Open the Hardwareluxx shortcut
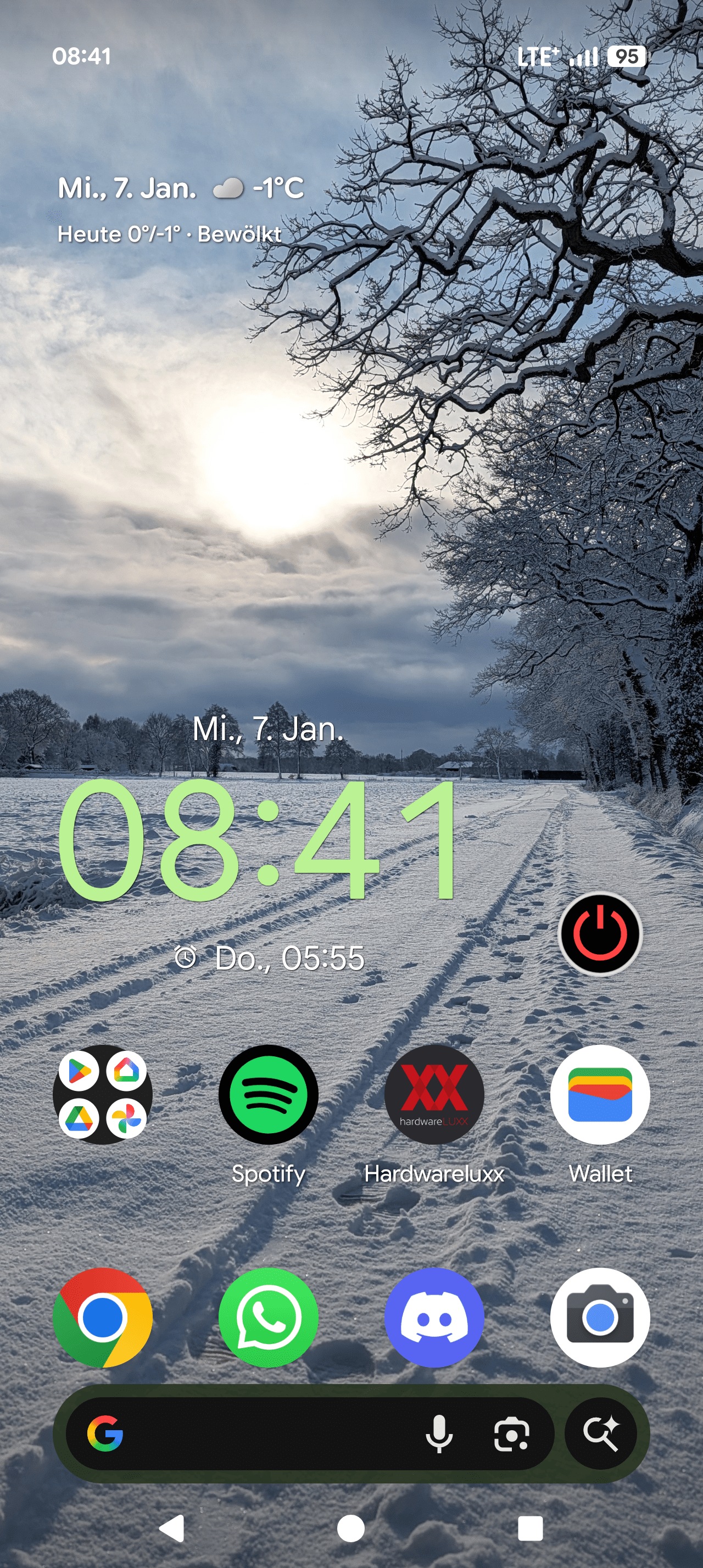The width and height of the screenshot is (703, 1568). (x=434, y=1094)
